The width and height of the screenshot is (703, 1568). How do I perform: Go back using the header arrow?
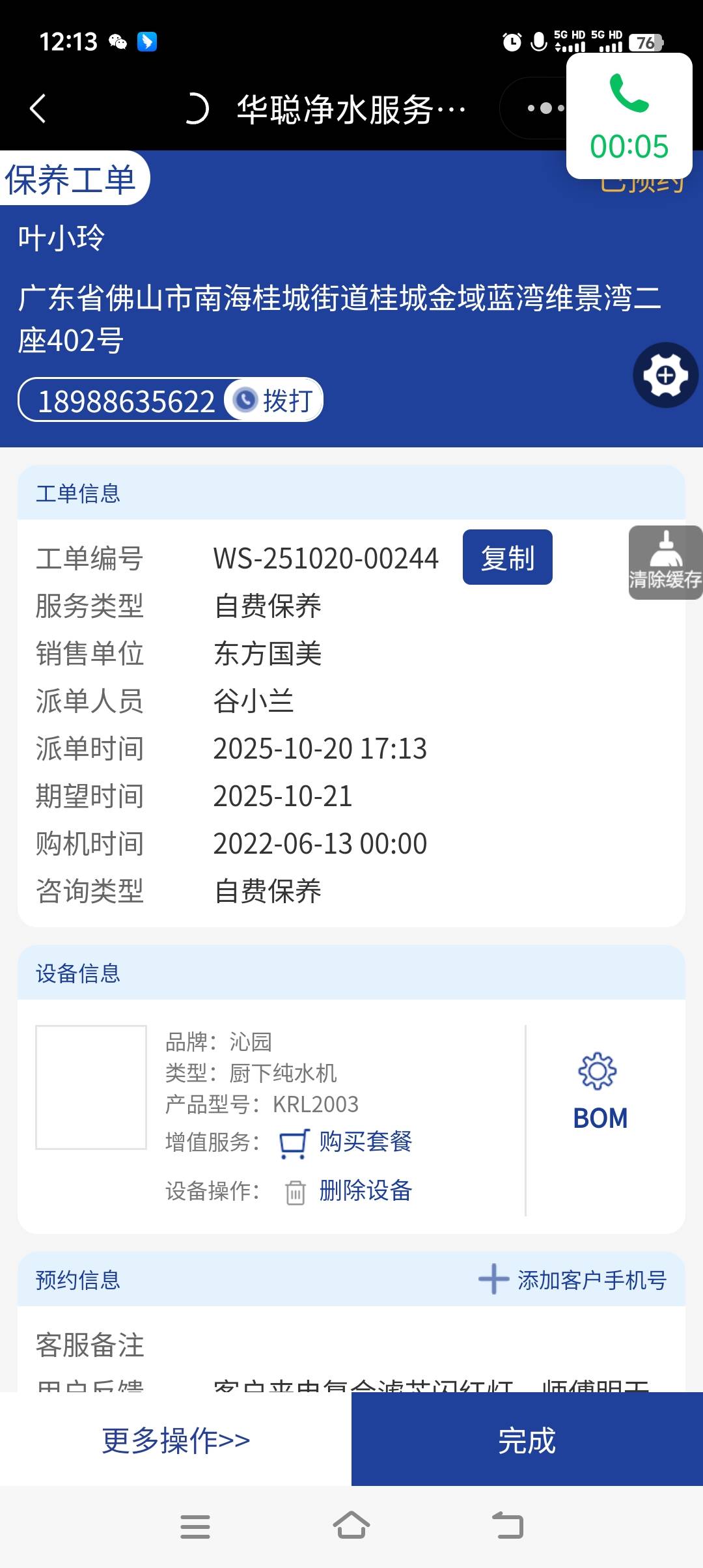38,108
